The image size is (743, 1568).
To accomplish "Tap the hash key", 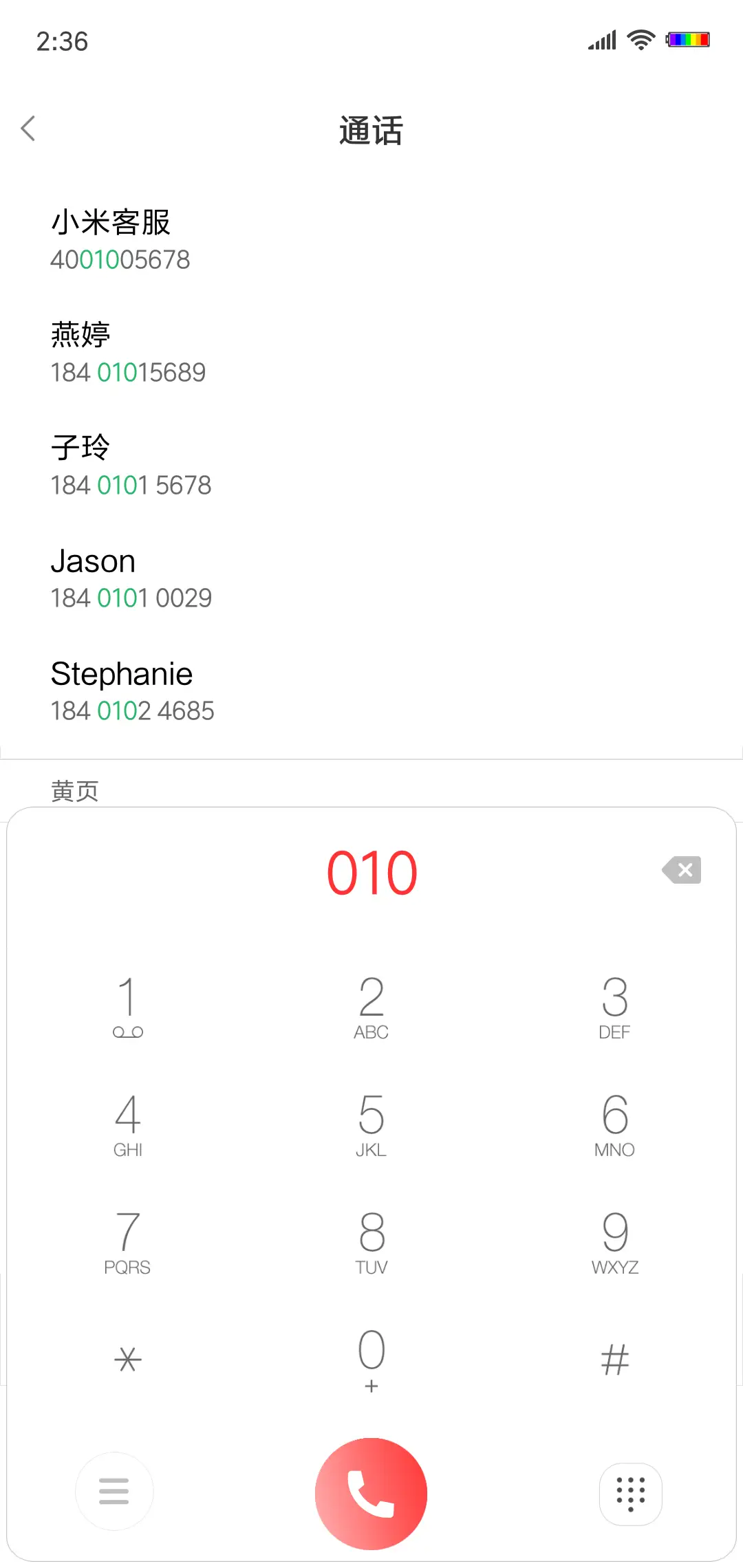I will coord(614,1360).
